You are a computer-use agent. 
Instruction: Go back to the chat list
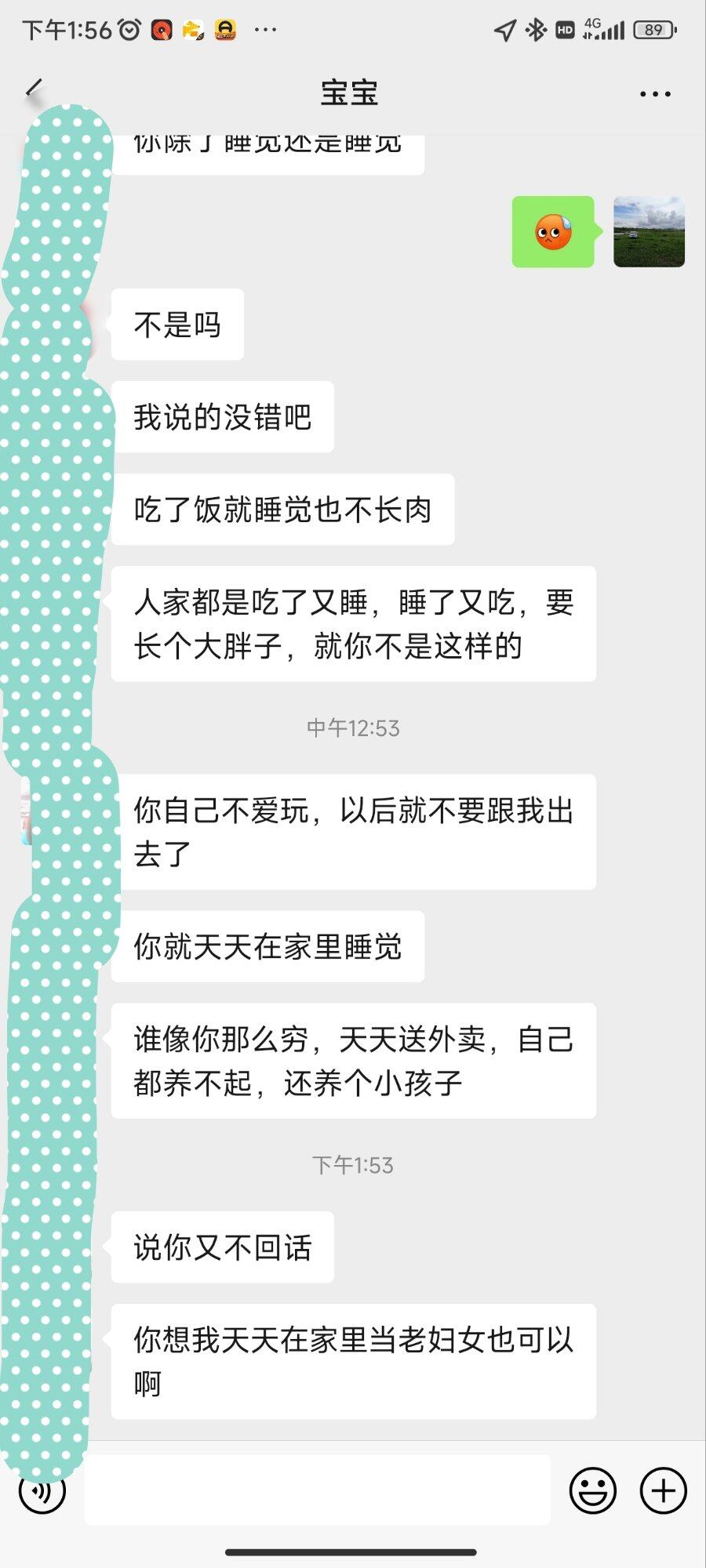[34, 92]
